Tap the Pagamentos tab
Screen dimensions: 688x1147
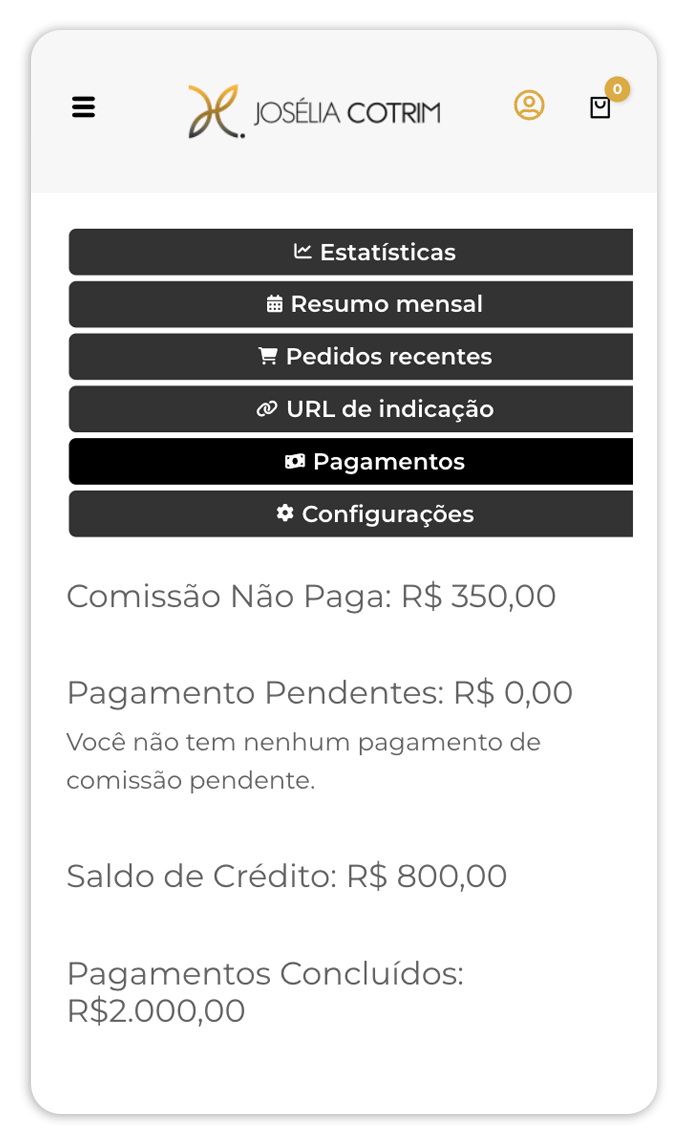[374, 461]
